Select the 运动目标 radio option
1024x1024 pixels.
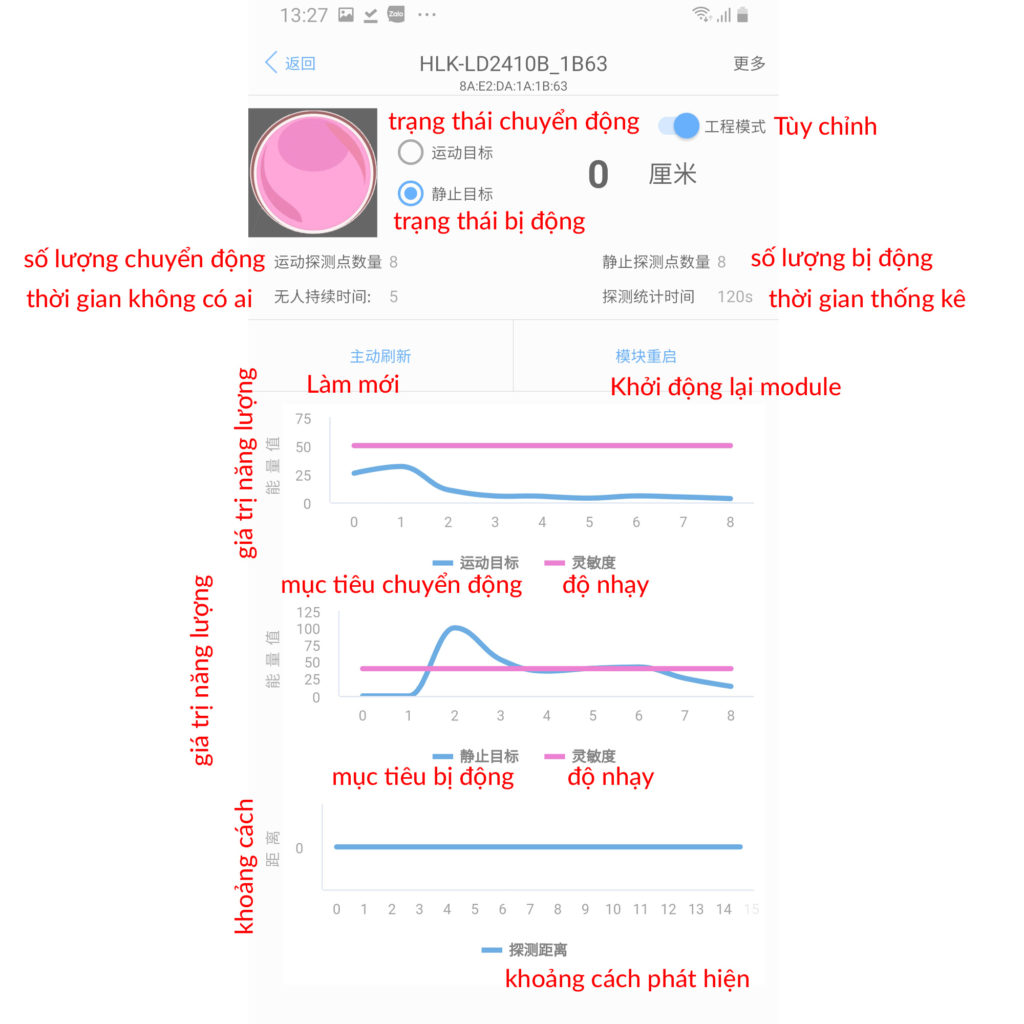coord(411,153)
